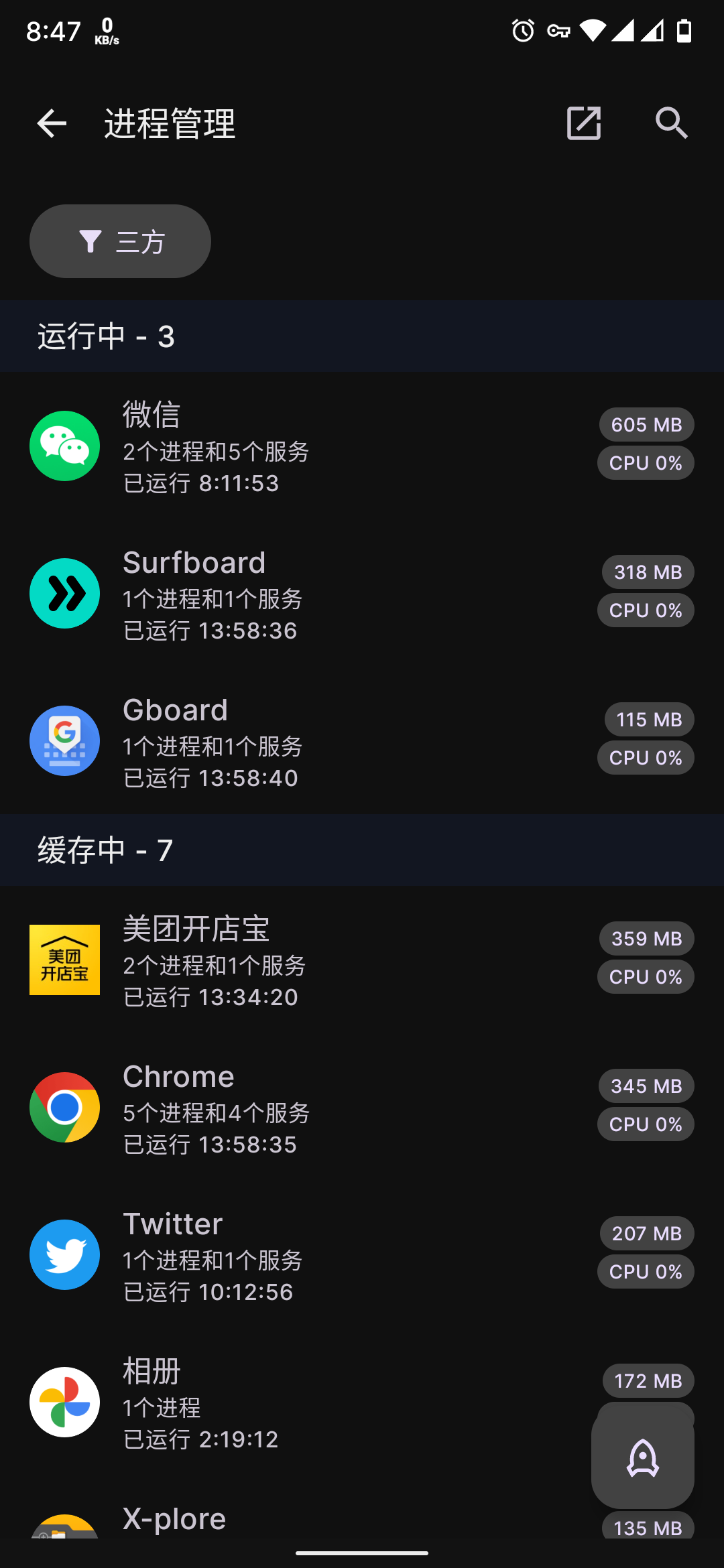Open the WeChat app icon
The image size is (724, 1568).
pyautogui.click(x=64, y=445)
